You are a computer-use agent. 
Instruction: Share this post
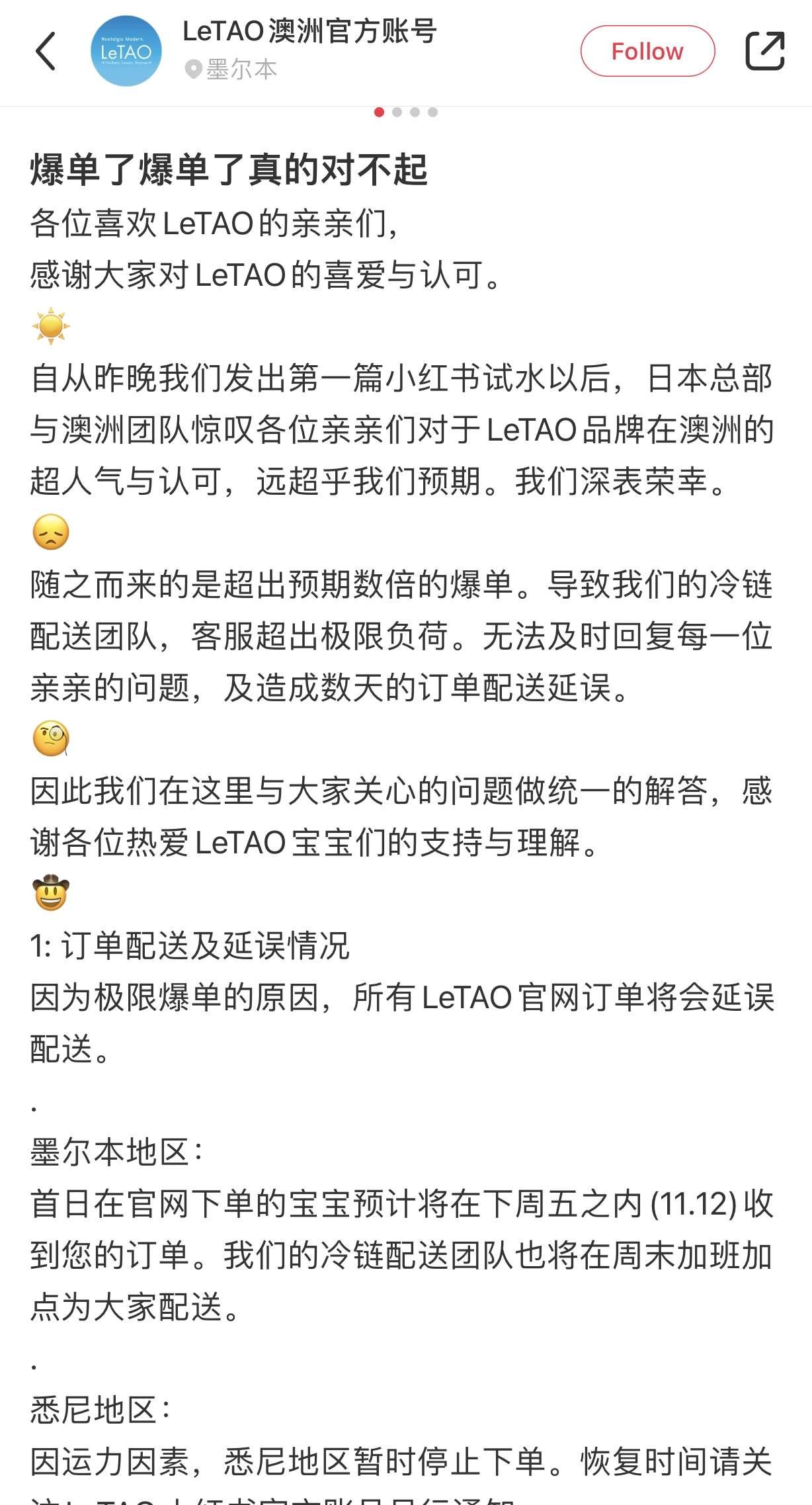tap(764, 51)
